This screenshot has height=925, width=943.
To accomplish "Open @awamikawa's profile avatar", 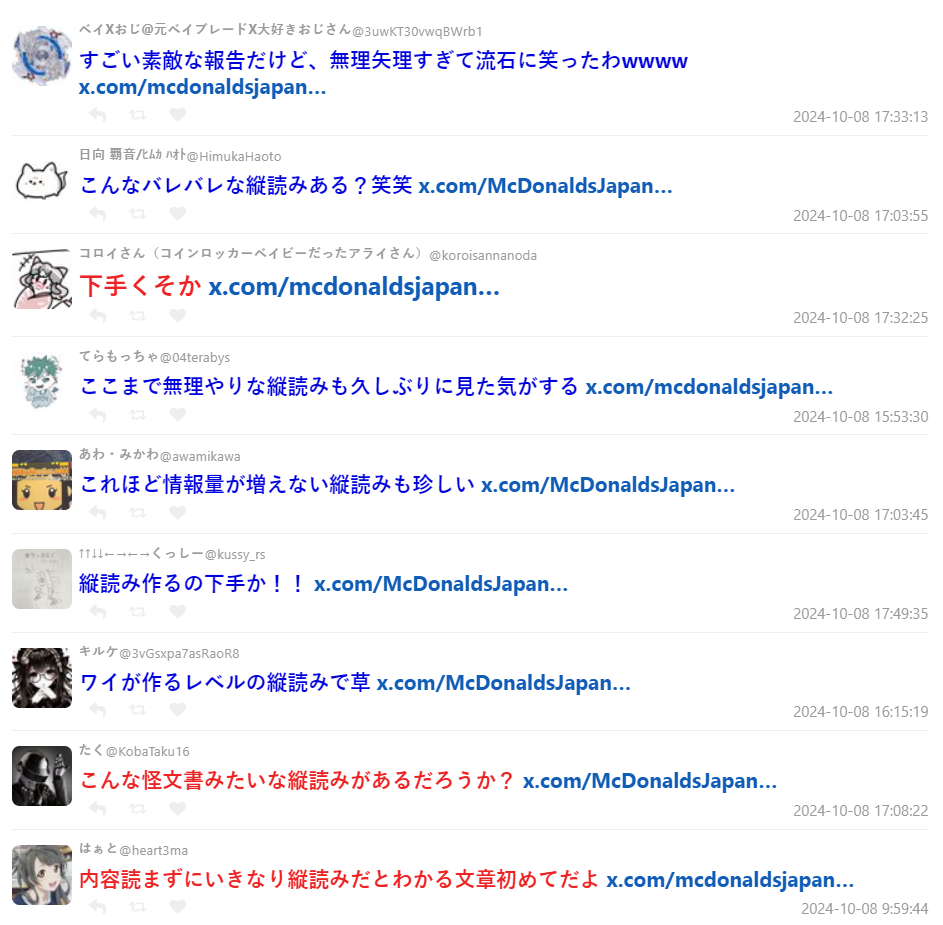I will click(42, 480).
